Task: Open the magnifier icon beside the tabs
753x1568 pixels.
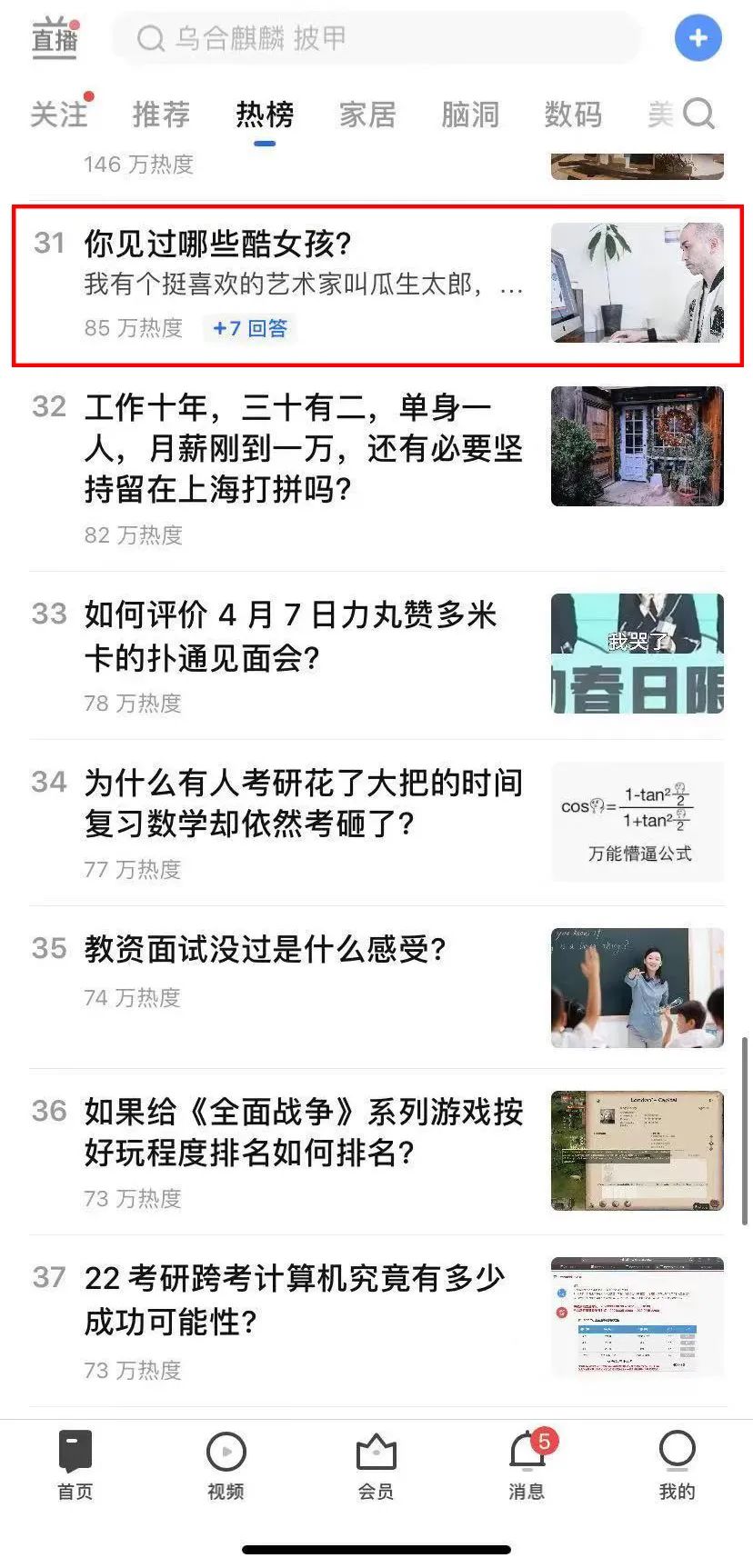Action: coord(699,115)
